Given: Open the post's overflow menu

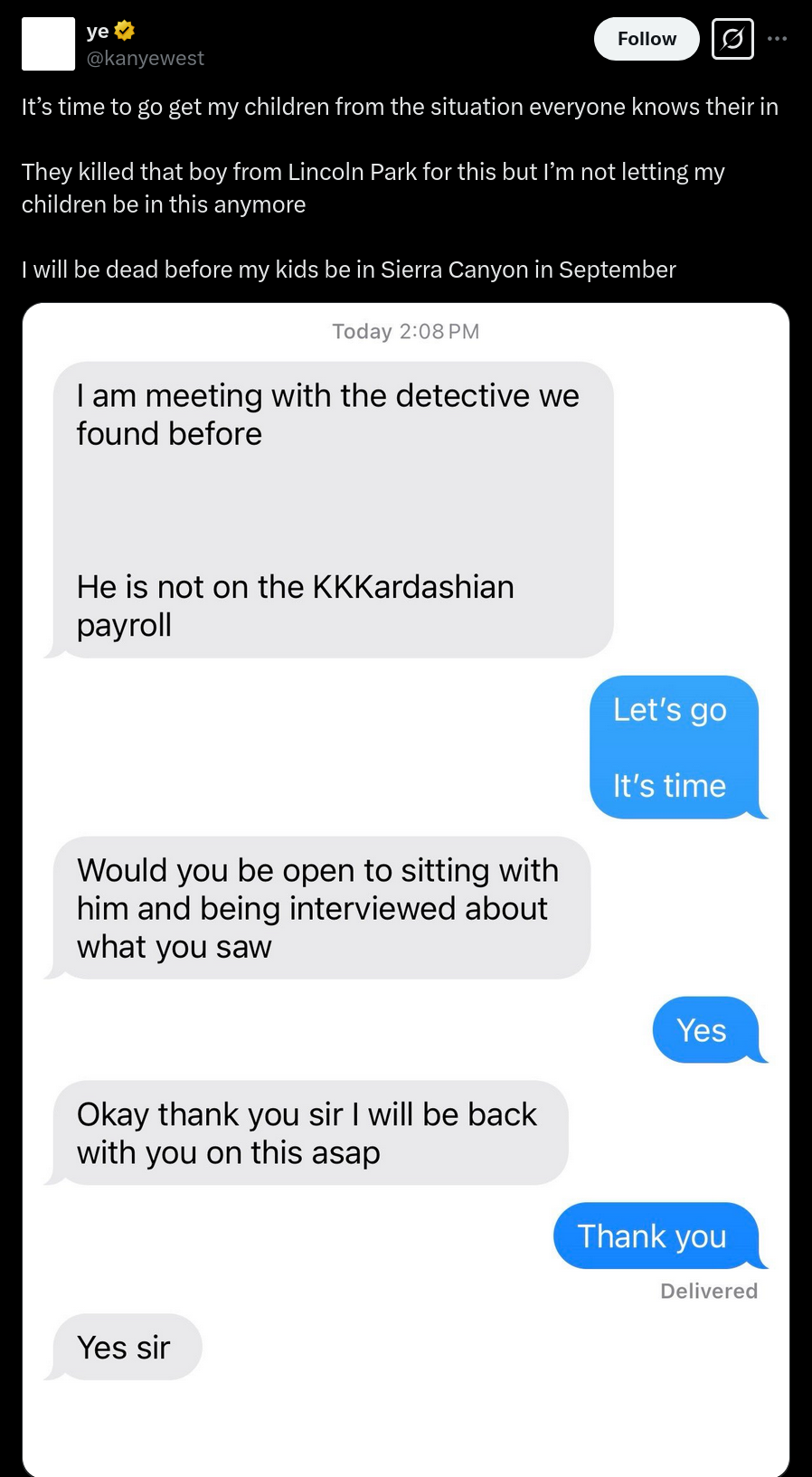Looking at the screenshot, I should pyautogui.click(x=777, y=39).
